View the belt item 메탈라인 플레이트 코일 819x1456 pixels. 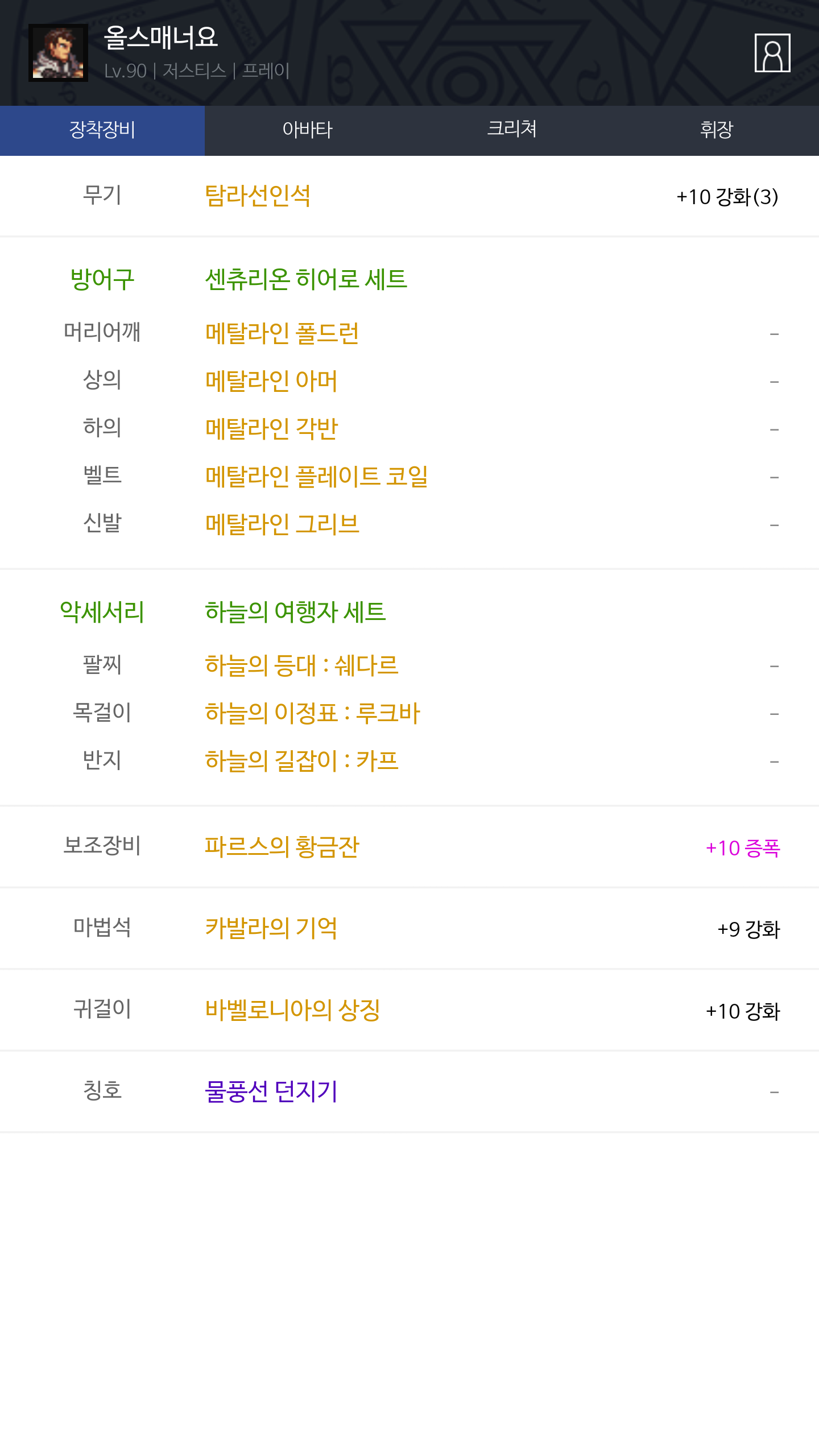pos(316,477)
